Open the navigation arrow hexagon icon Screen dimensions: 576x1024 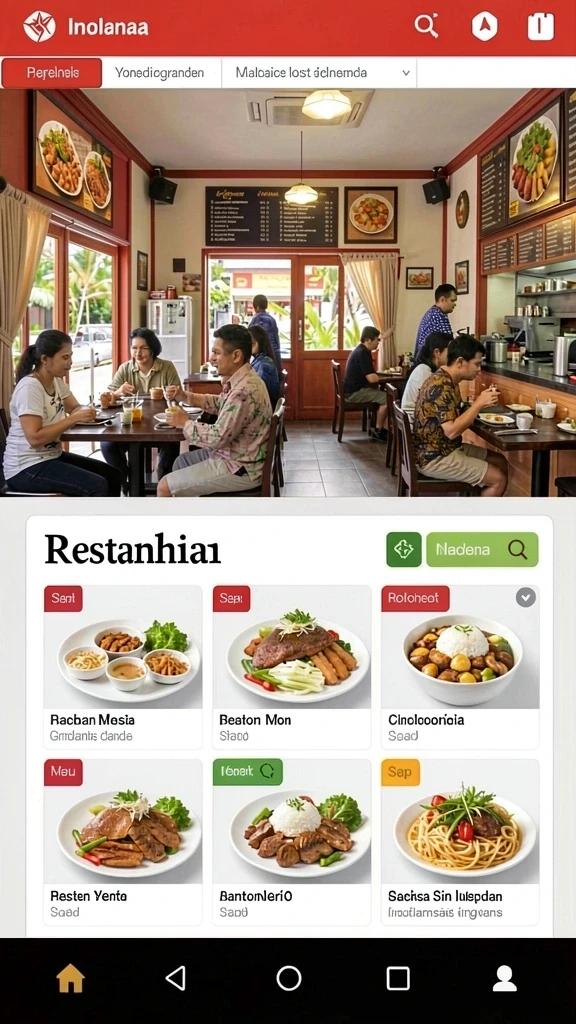coord(485,27)
